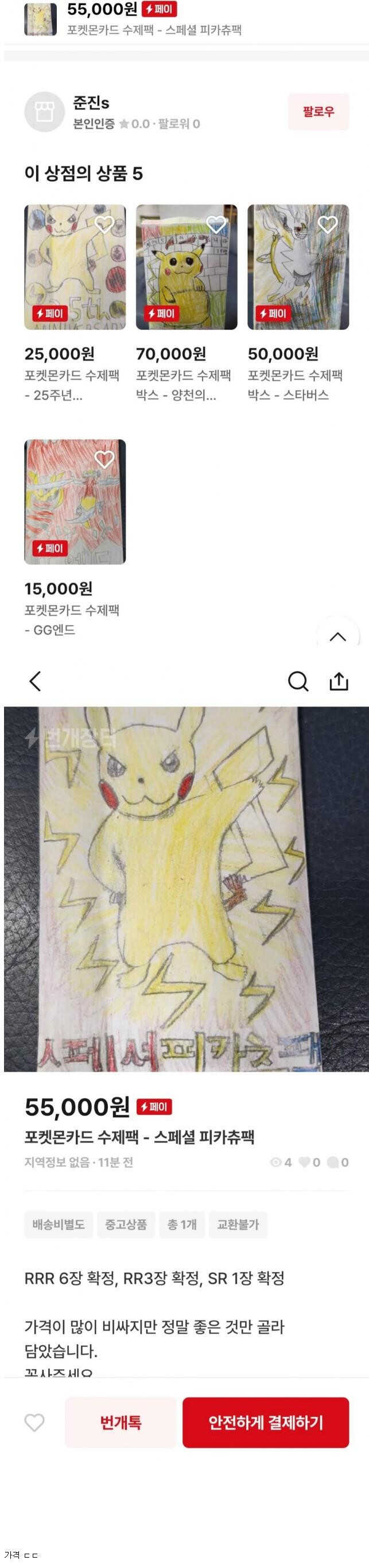Follow the seller 준진s
The height and width of the screenshot is (1568, 369).
pos(318,112)
